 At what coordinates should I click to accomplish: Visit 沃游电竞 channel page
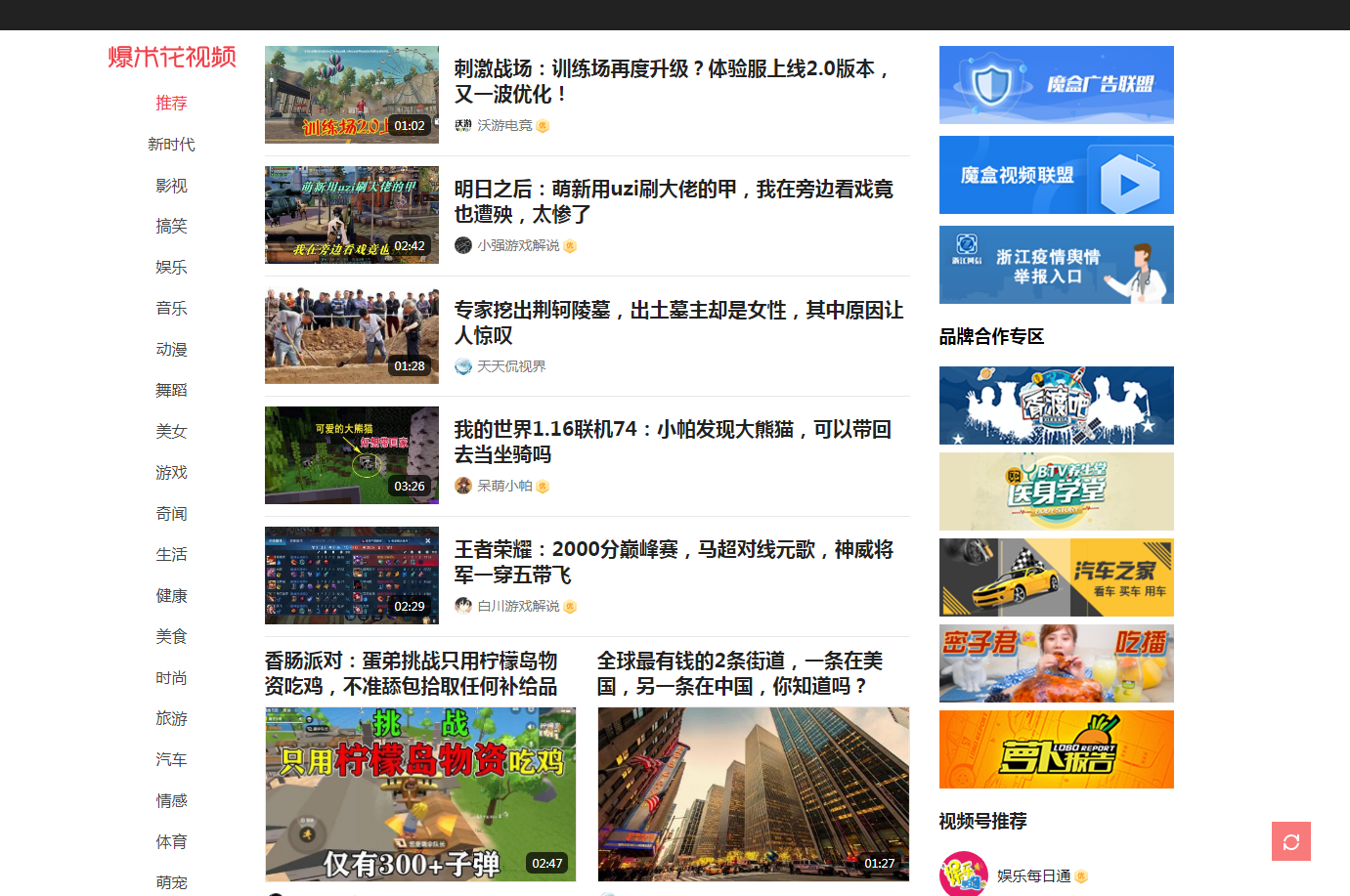click(x=504, y=125)
